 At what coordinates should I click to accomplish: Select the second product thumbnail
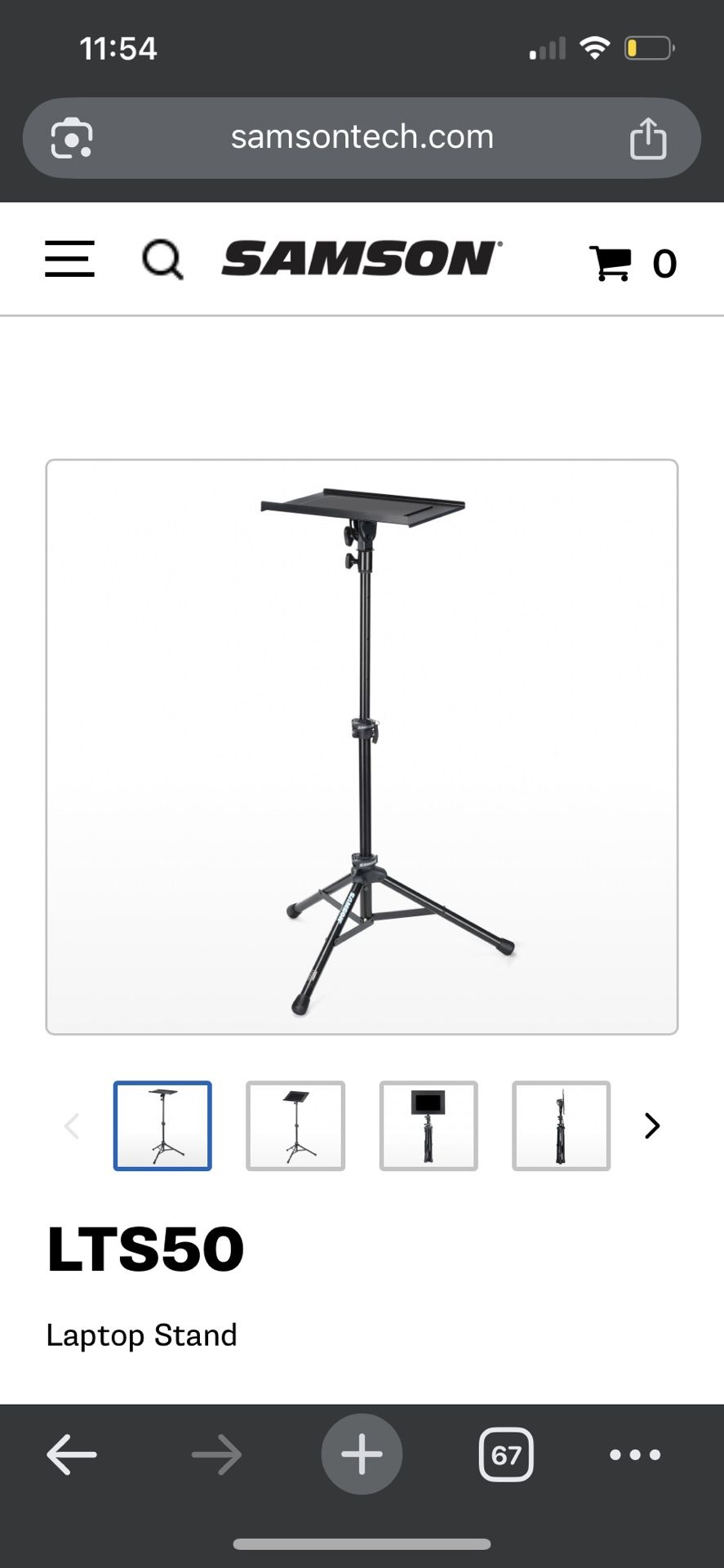pyautogui.click(x=295, y=1126)
